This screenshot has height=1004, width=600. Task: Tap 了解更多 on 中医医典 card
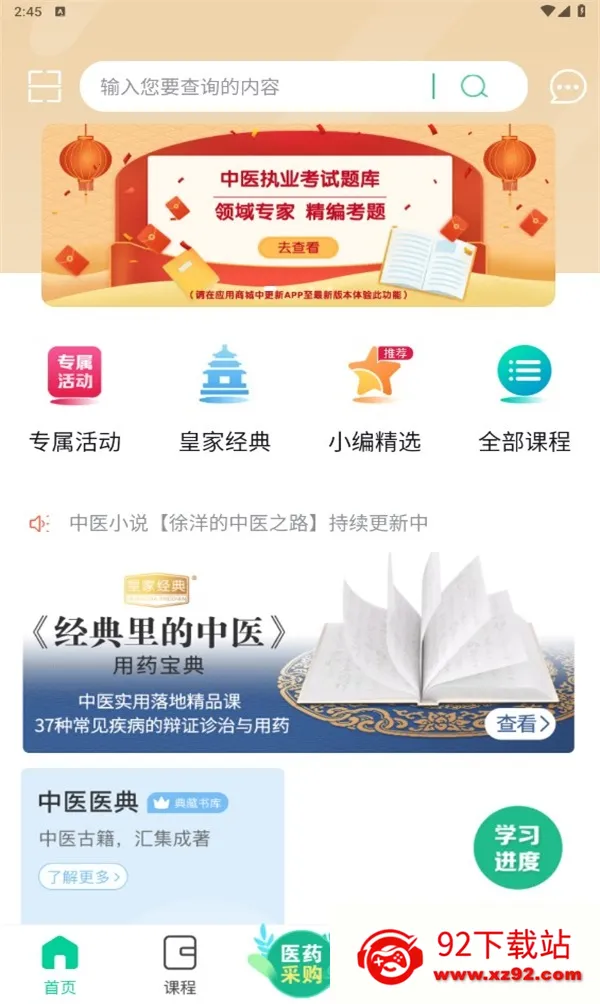click(84, 877)
